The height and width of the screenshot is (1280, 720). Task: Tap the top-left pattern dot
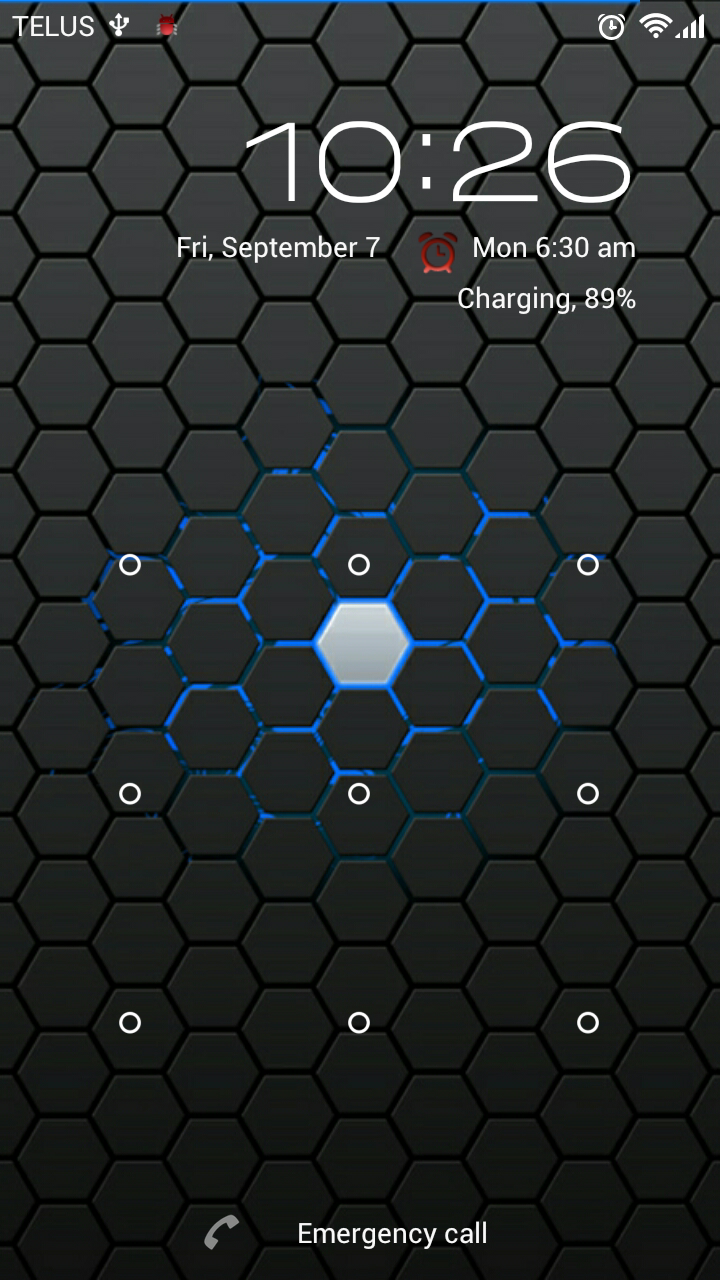point(130,565)
